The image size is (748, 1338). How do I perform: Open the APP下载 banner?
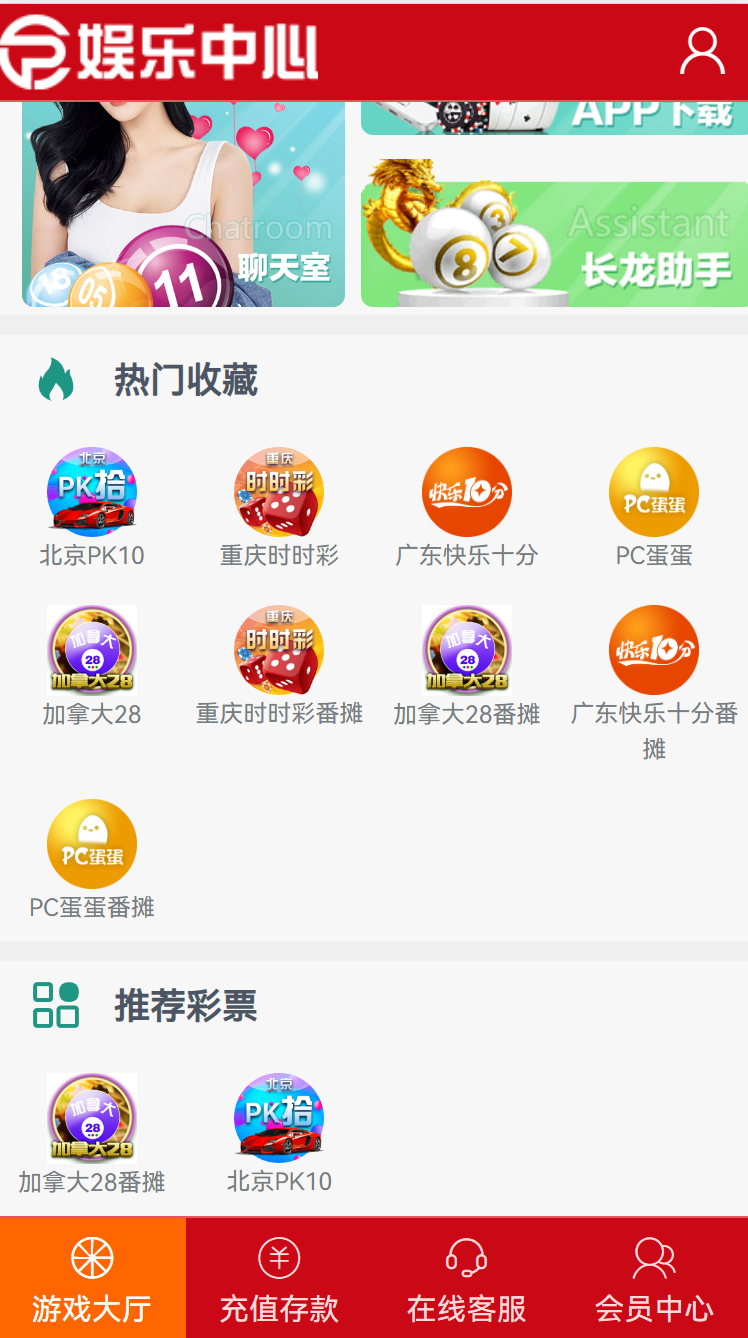(x=554, y=118)
